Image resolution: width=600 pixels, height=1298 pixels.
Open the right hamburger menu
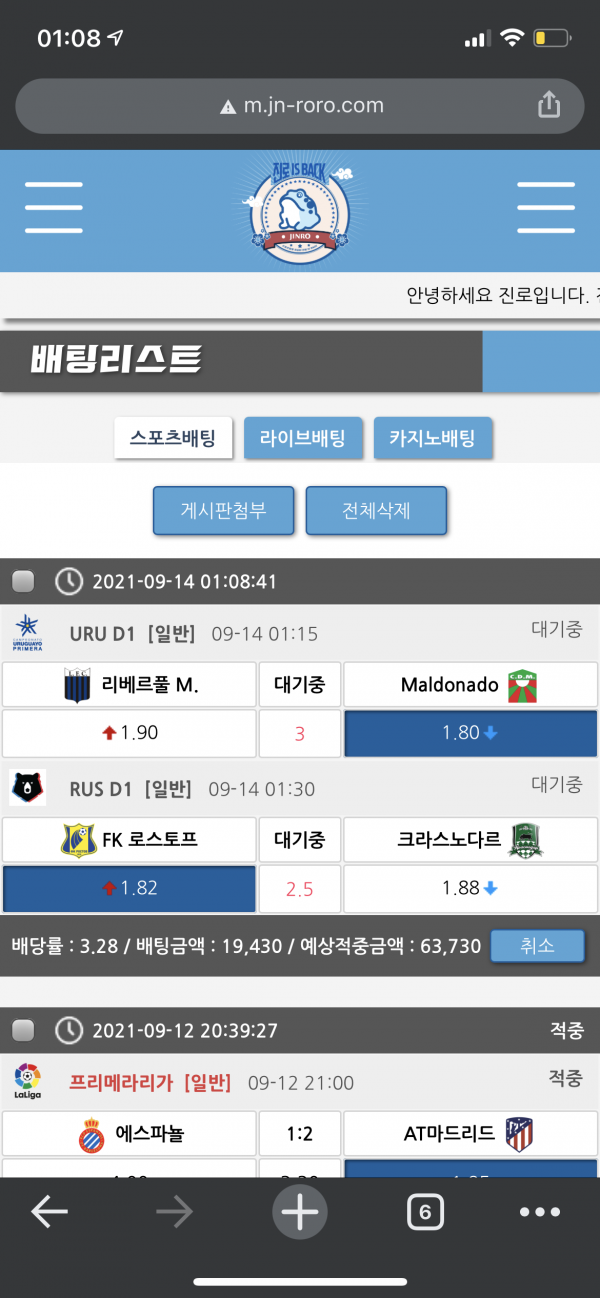(545, 209)
